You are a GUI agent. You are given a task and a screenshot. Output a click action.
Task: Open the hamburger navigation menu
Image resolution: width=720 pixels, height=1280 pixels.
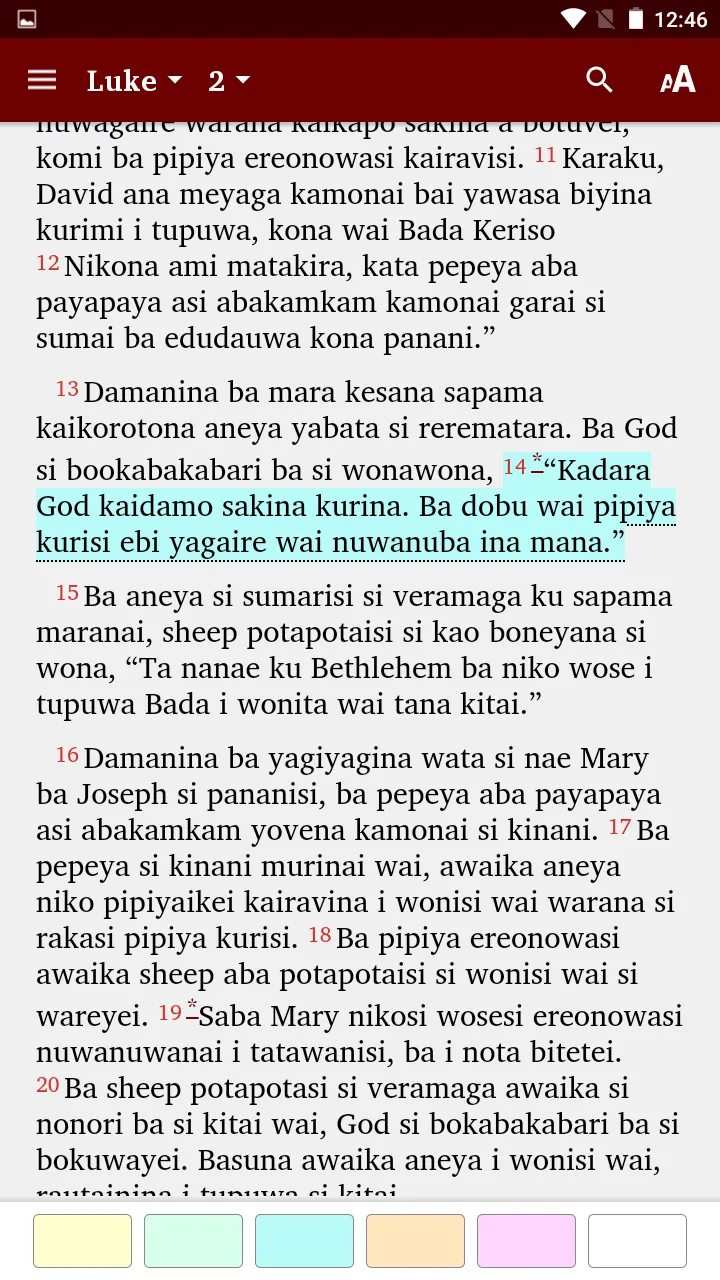[42, 80]
